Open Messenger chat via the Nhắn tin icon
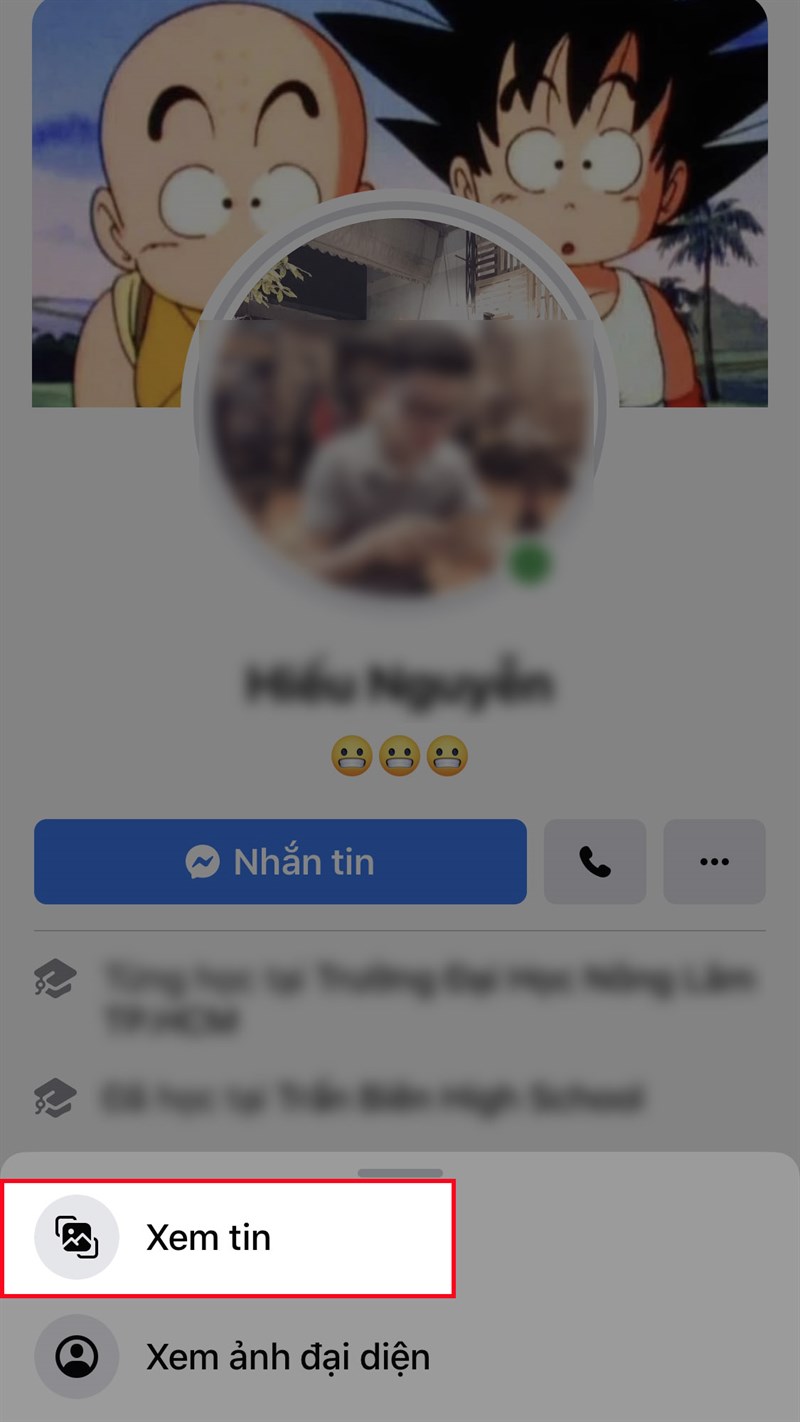Screen dimensions: 800x1422 coord(206,861)
